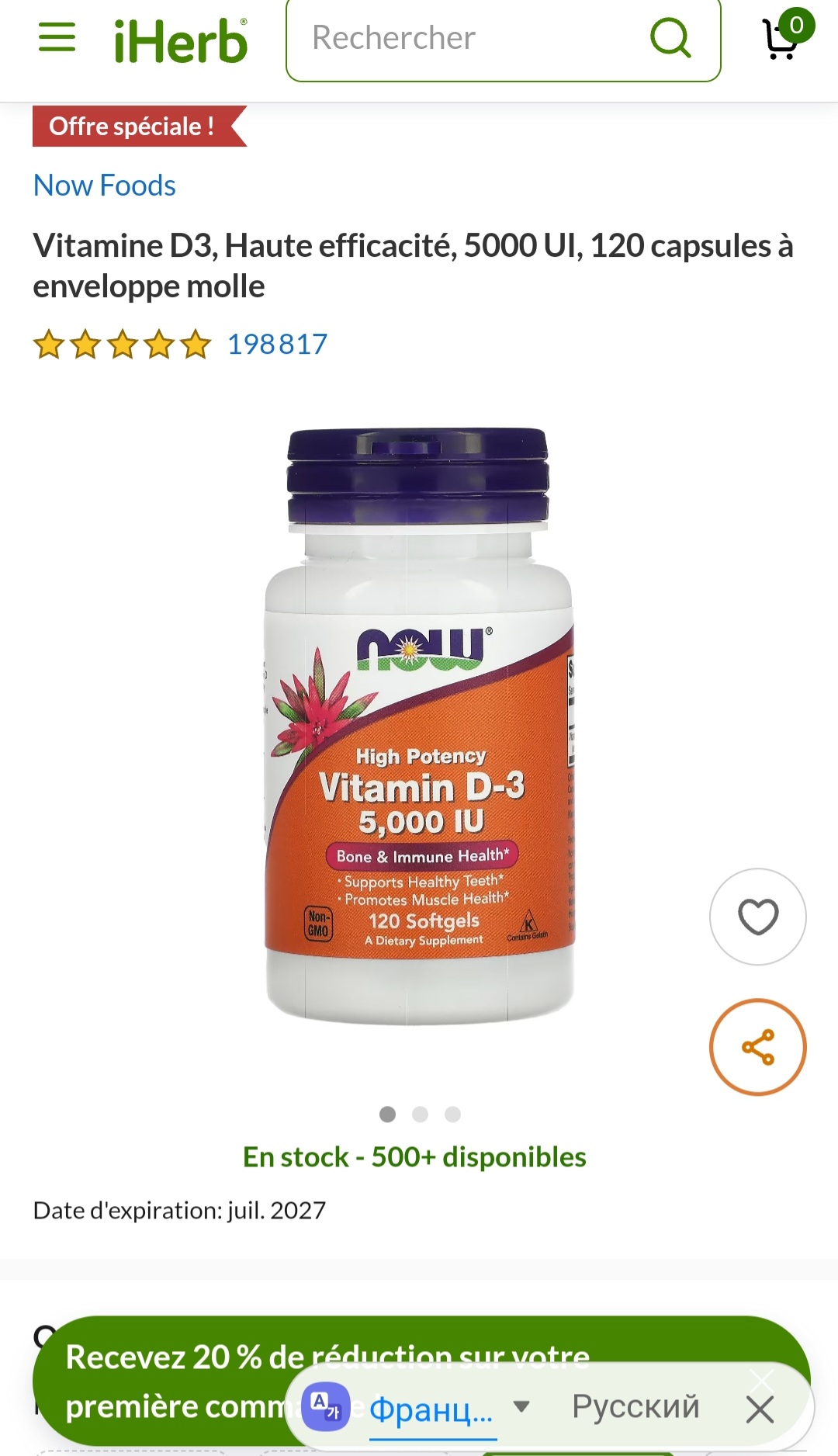This screenshot has width=838, height=1456.
Task: Add product to wishlist with heart
Action: pyautogui.click(x=758, y=917)
